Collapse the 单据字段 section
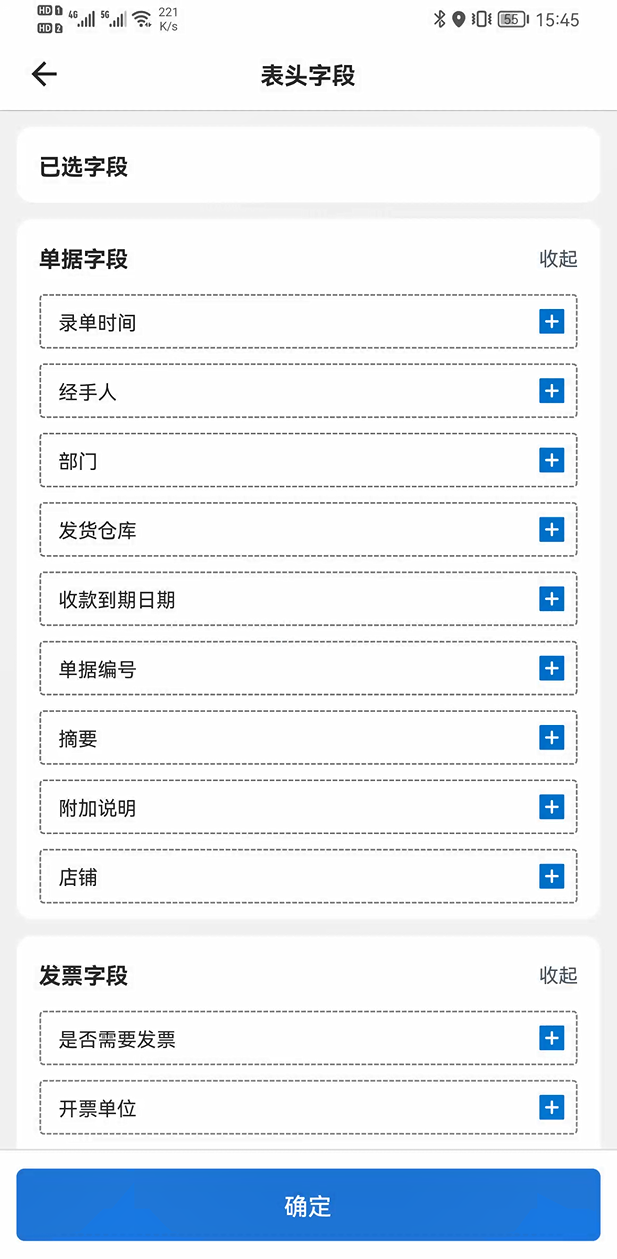Image resolution: width=617 pixels, height=1259 pixels. pos(558,259)
